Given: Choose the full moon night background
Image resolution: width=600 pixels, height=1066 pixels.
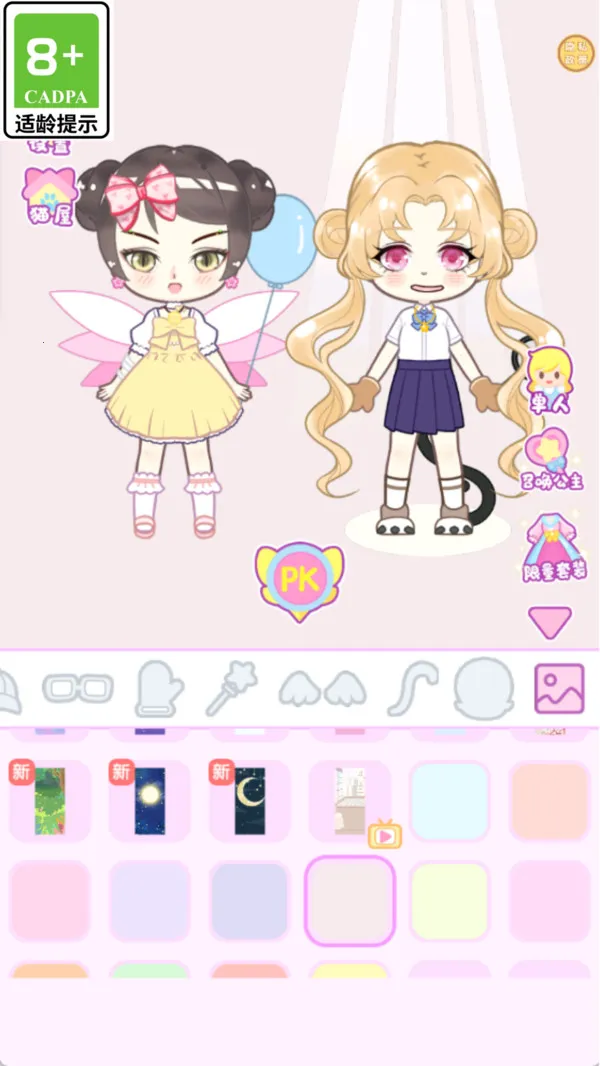Looking at the screenshot, I should 150,801.
